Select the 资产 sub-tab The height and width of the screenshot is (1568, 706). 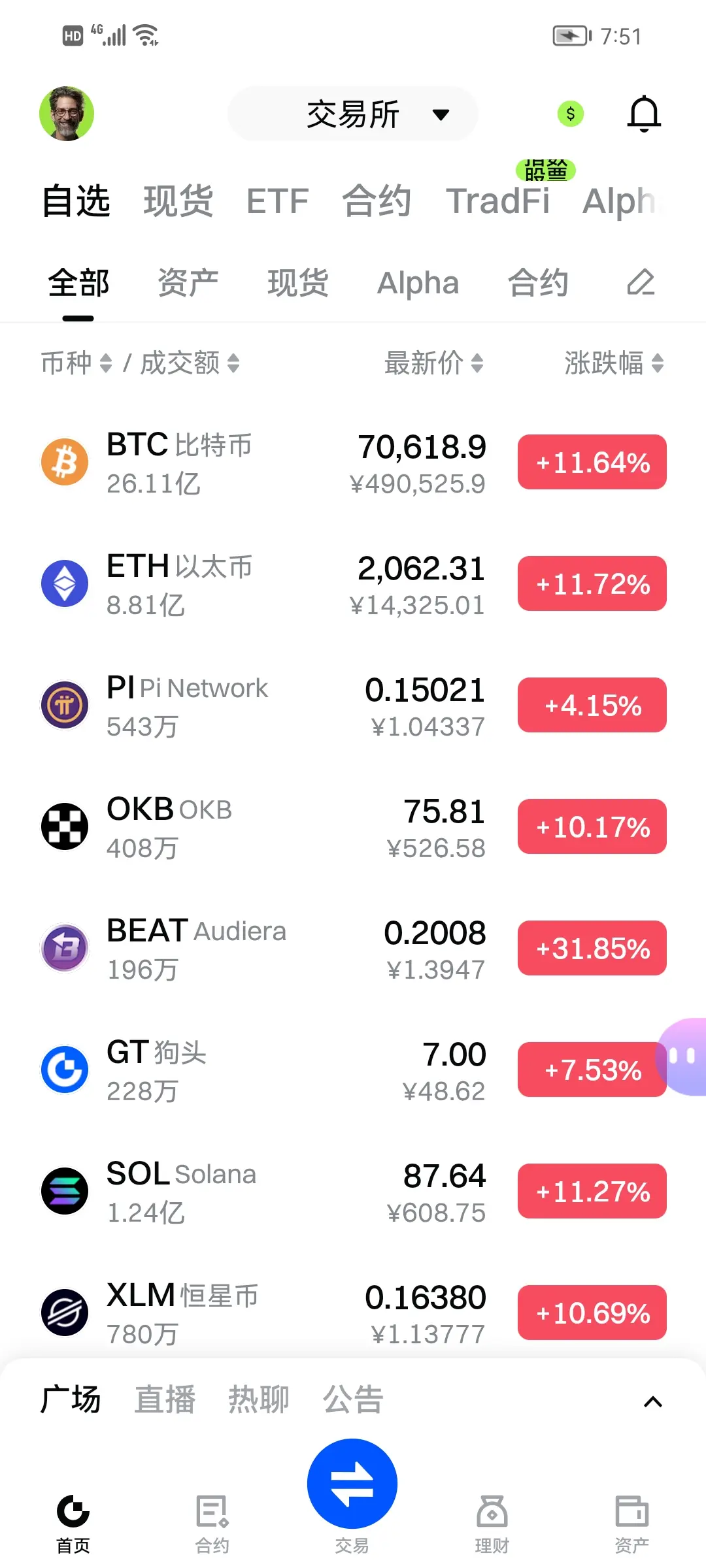coord(188,283)
